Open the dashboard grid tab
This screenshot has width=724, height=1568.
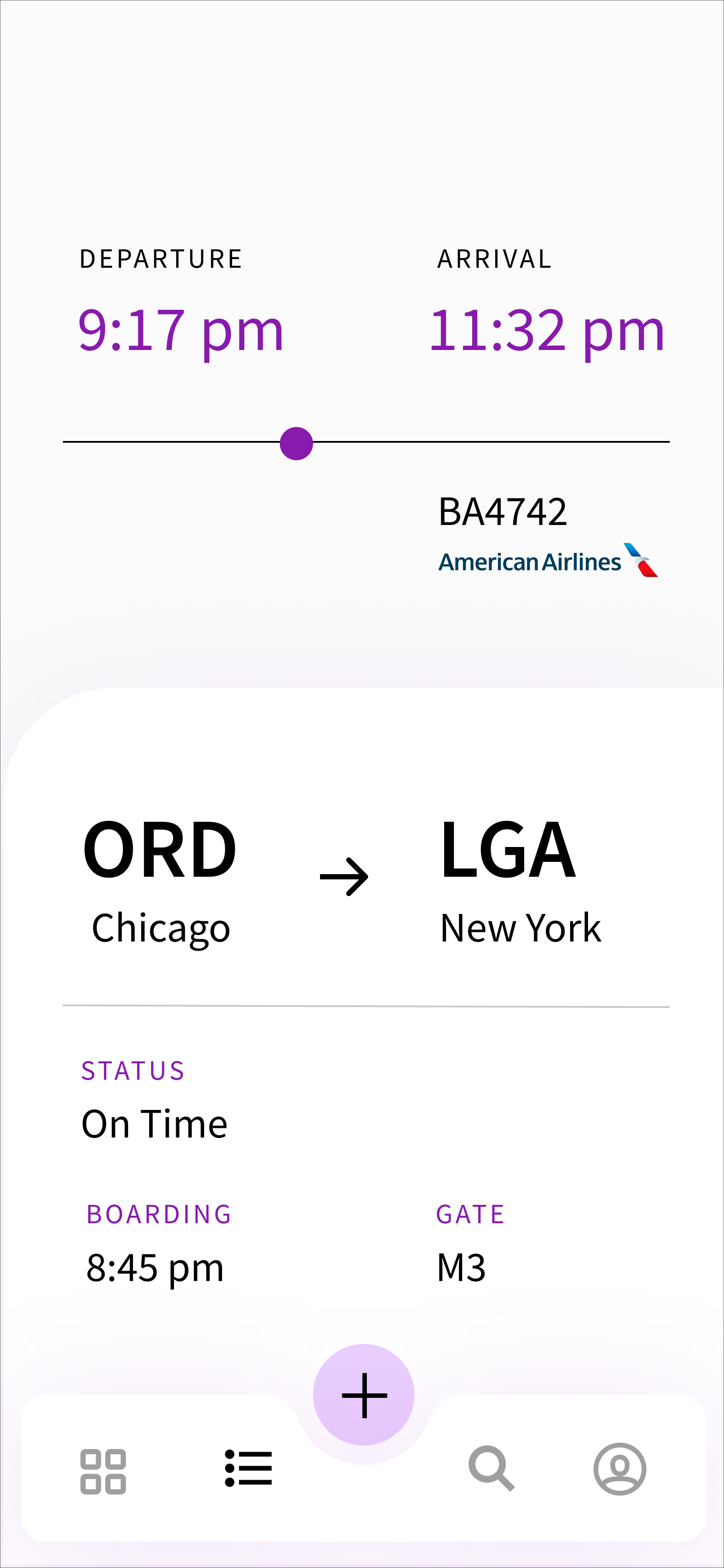[x=103, y=1471]
